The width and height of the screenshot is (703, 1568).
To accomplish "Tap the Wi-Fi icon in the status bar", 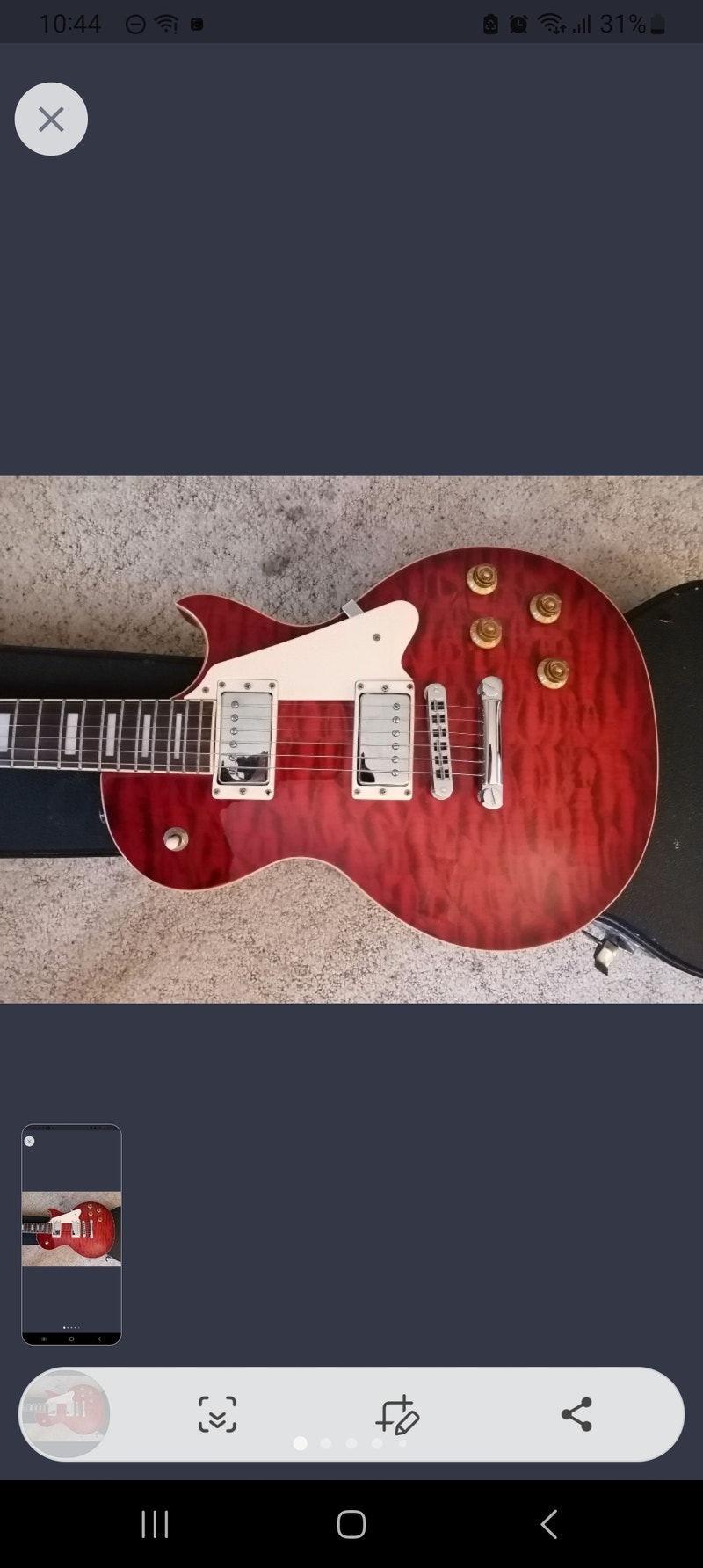I will (x=166, y=24).
